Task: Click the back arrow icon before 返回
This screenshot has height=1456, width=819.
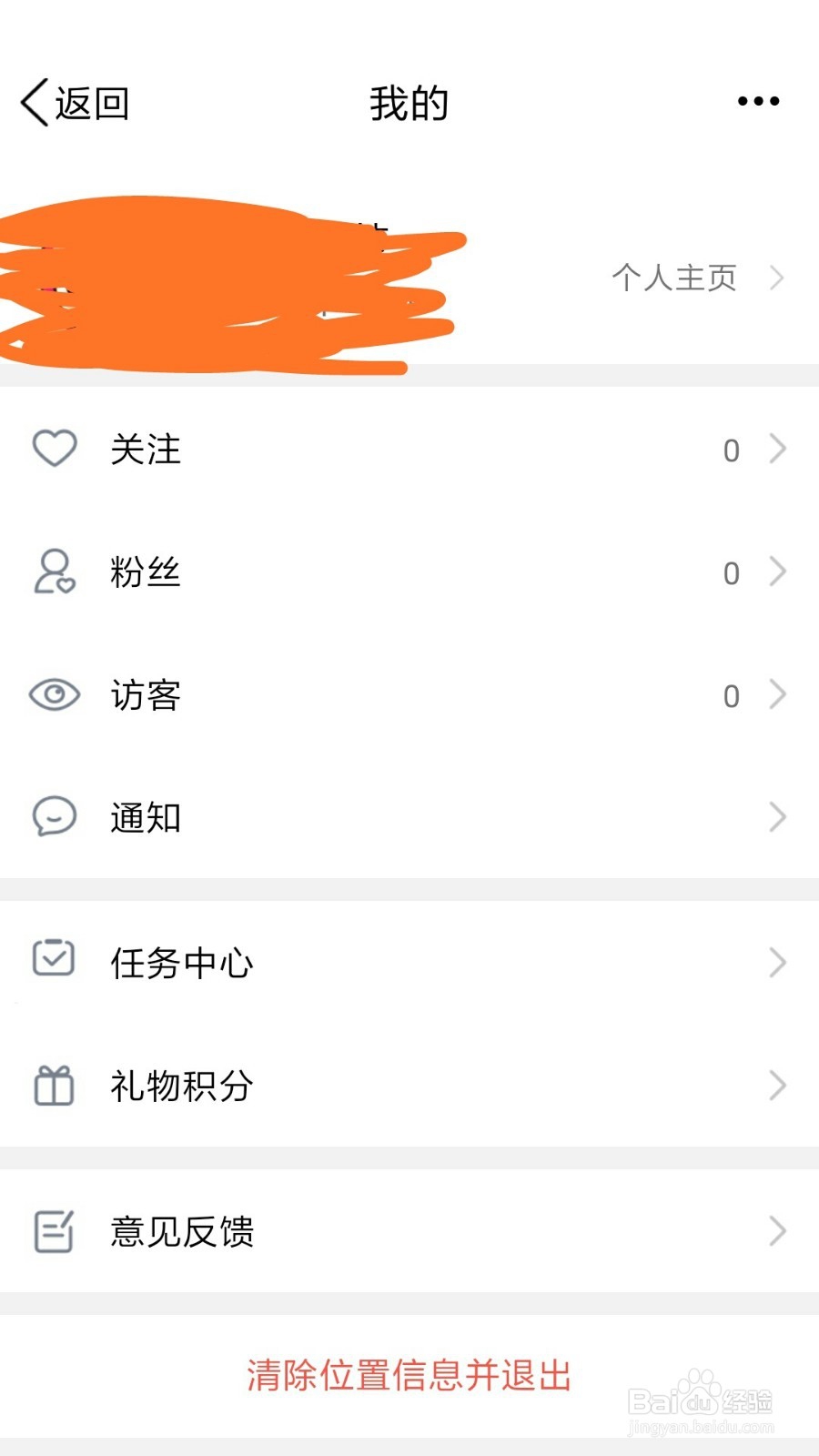Action: pyautogui.click(x=34, y=103)
